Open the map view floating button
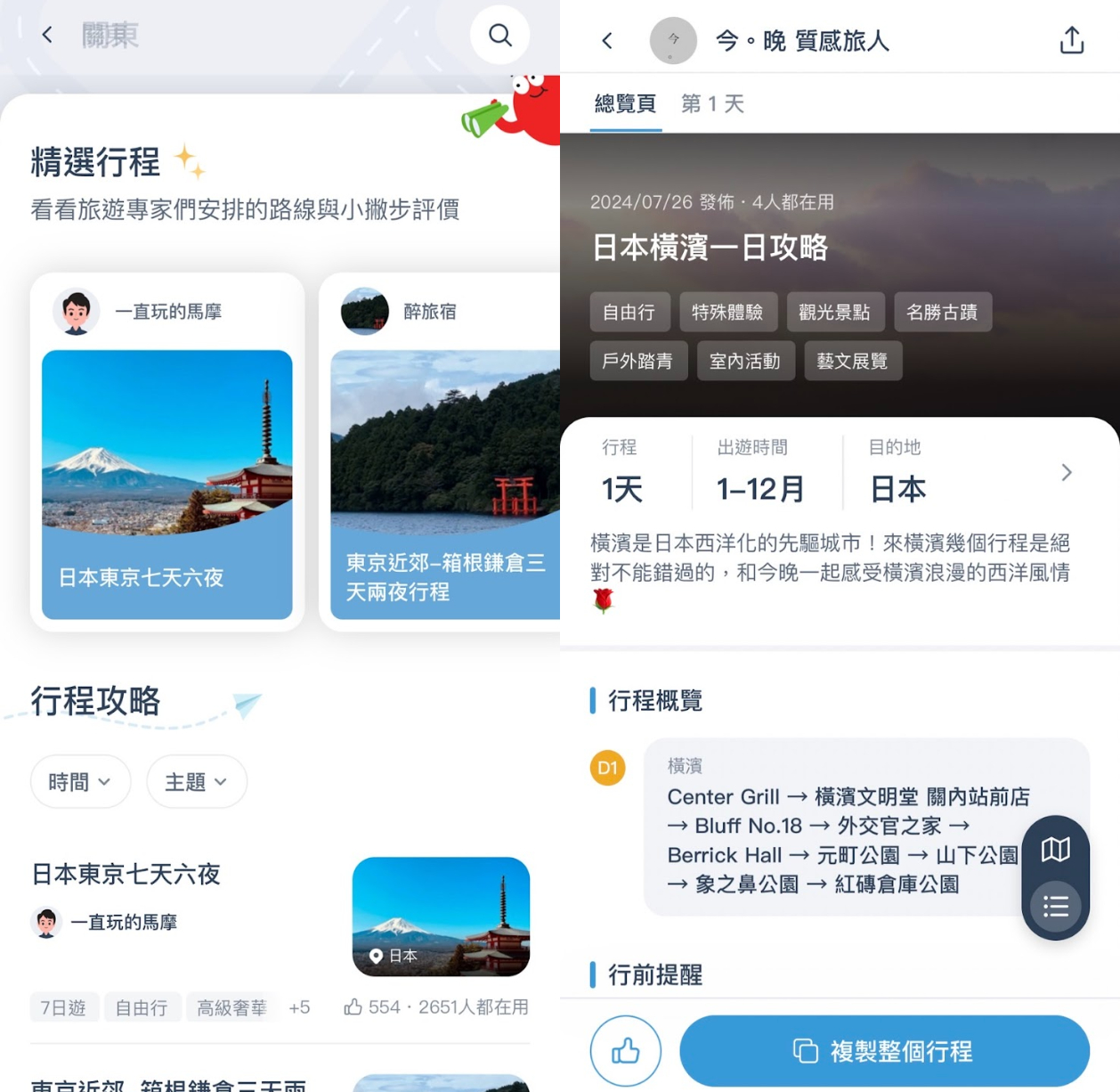 1055,849
